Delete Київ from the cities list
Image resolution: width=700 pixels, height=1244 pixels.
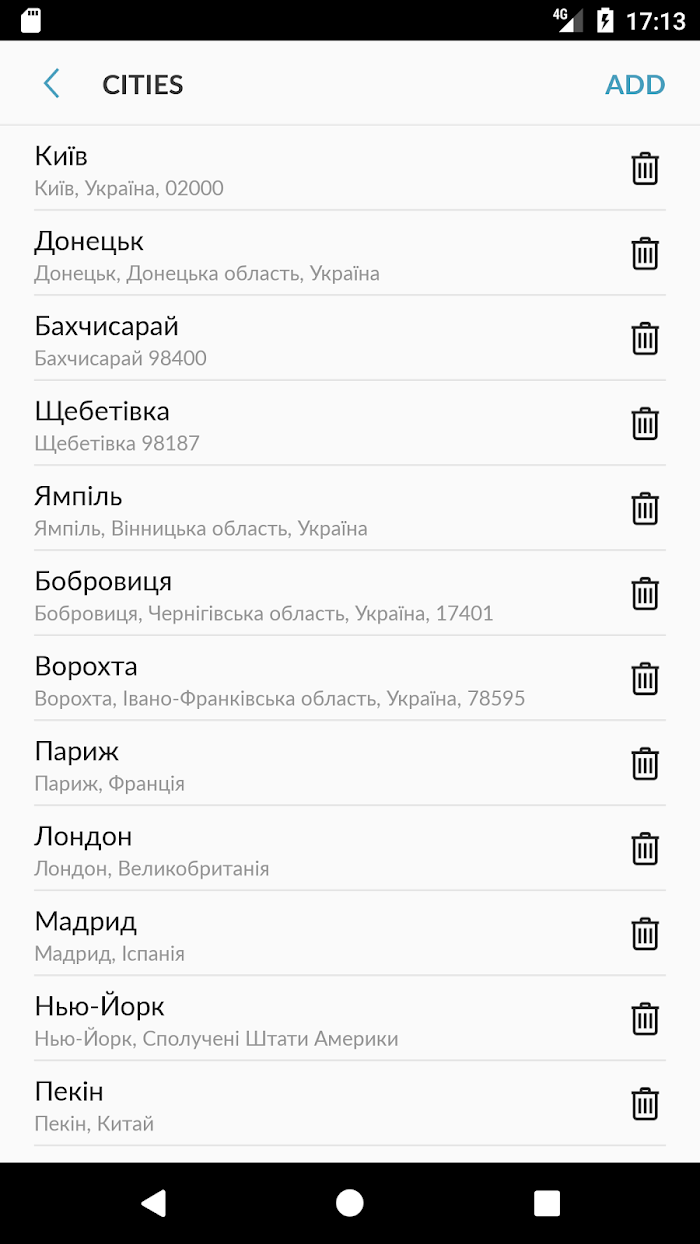(645, 168)
